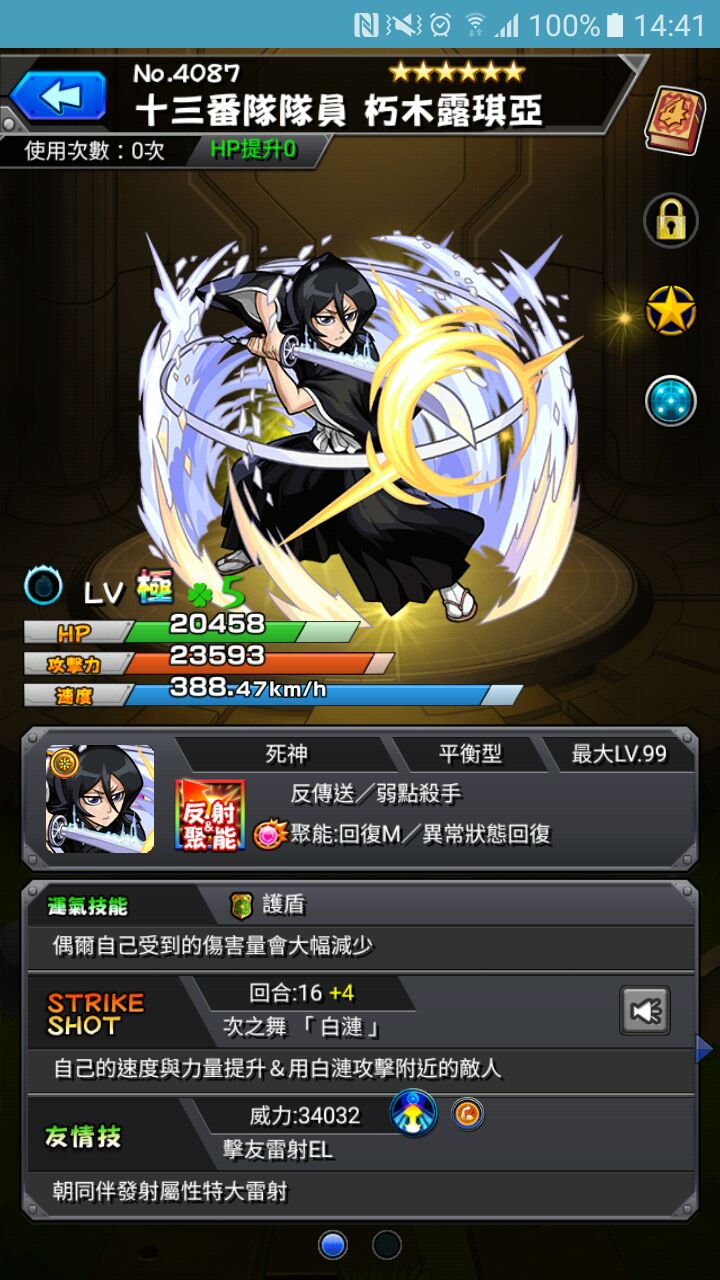Tap the blue orb icon below the star
Image resolution: width=720 pixels, height=1280 pixels.
tap(670, 400)
